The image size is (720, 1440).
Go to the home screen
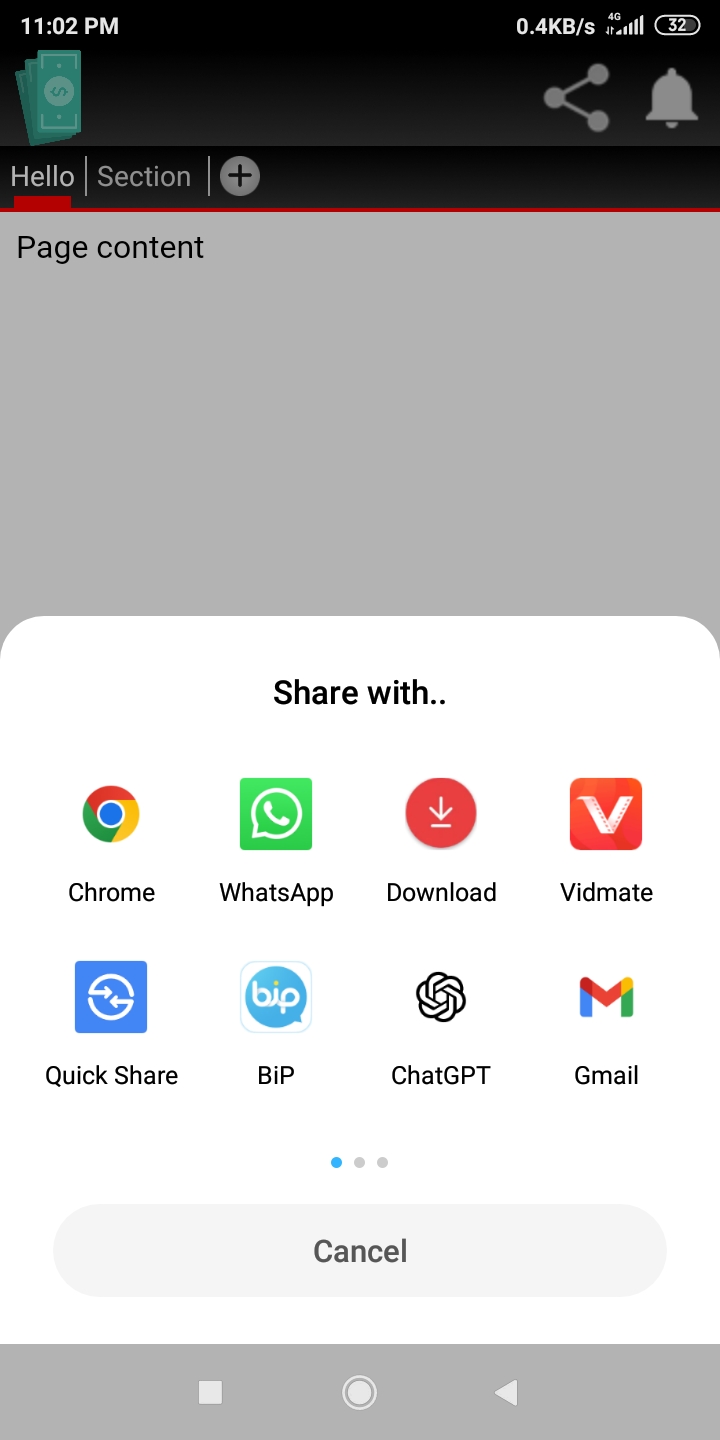[x=359, y=1392]
